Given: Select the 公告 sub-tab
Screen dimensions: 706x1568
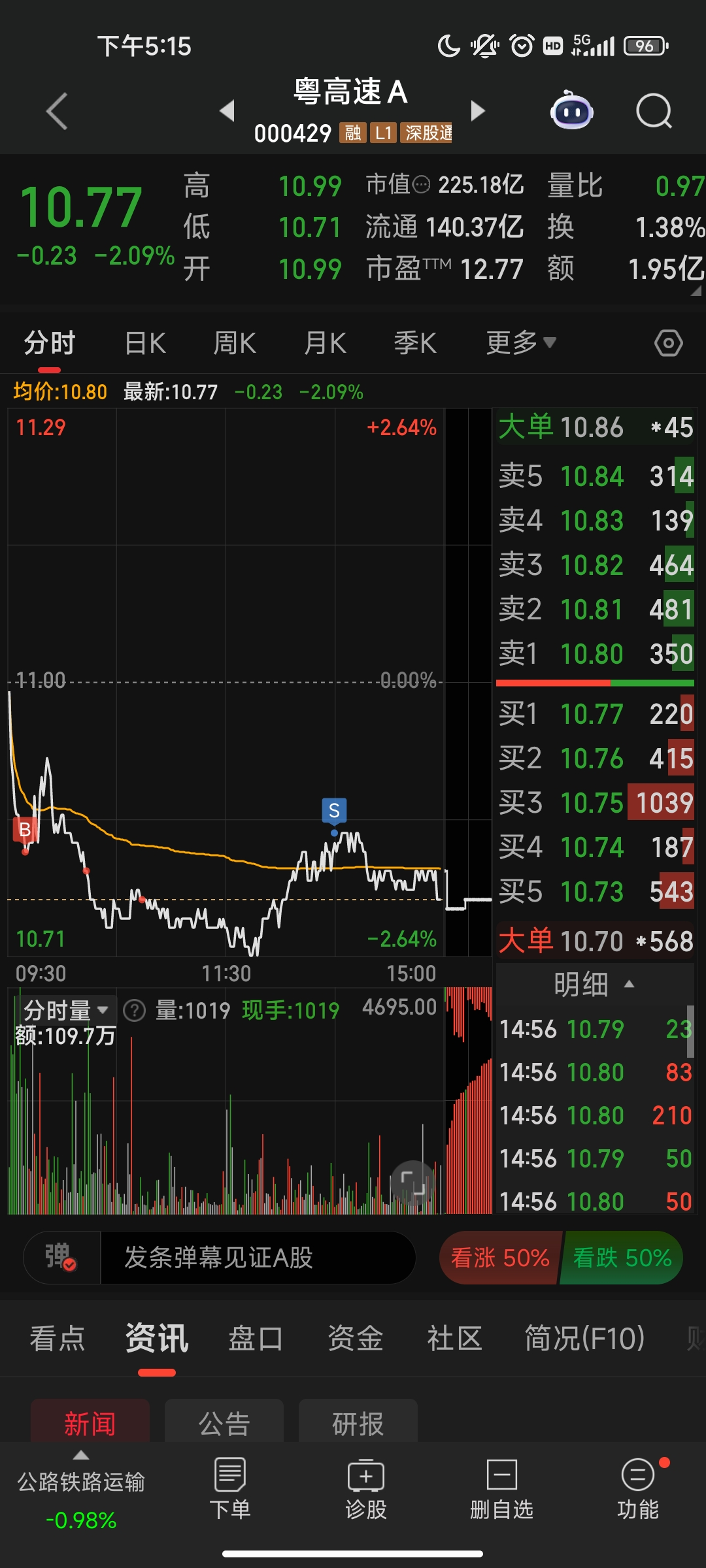Looking at the screenshot, I should (224, 1423).
